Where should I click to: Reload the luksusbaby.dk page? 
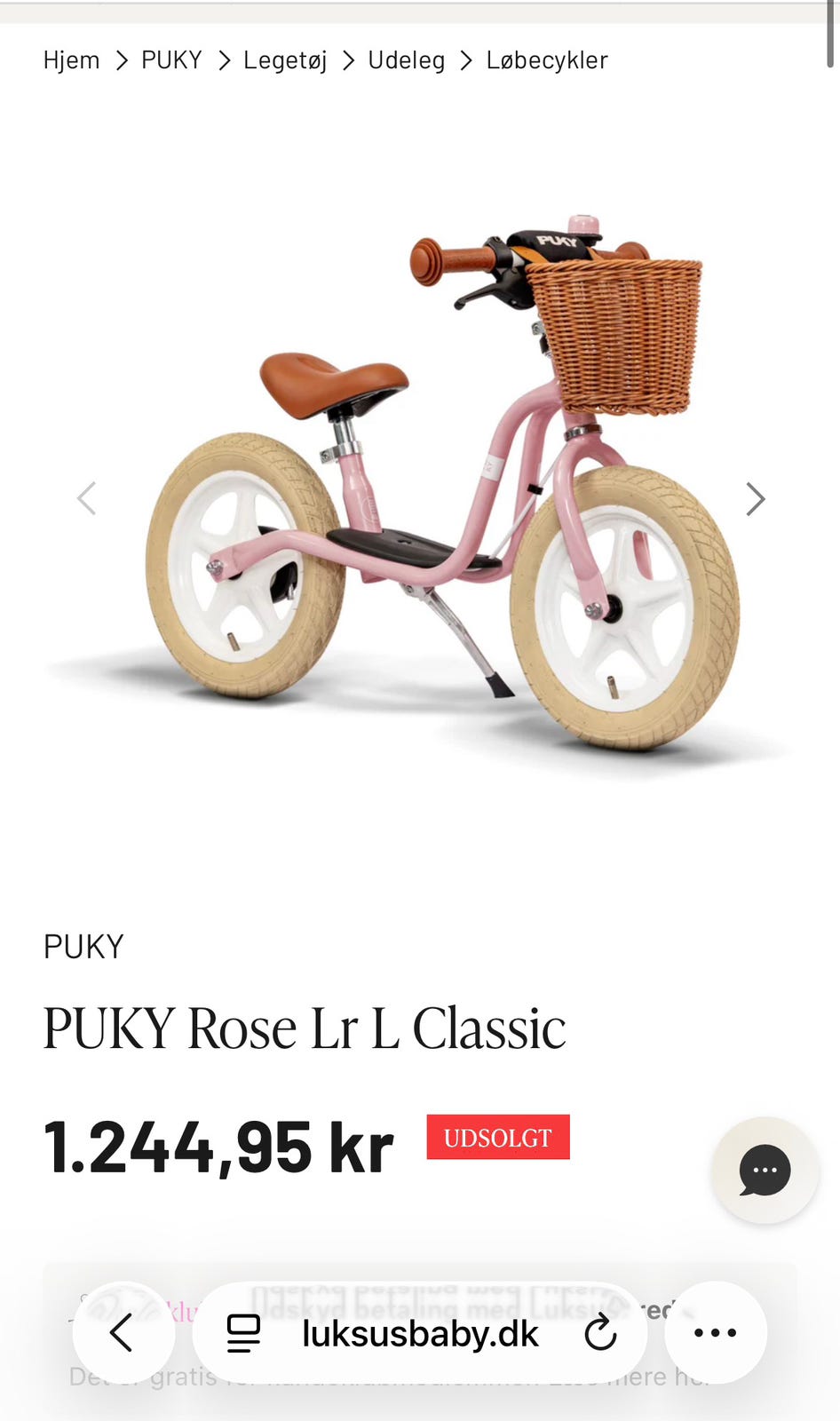point(601,1332)
